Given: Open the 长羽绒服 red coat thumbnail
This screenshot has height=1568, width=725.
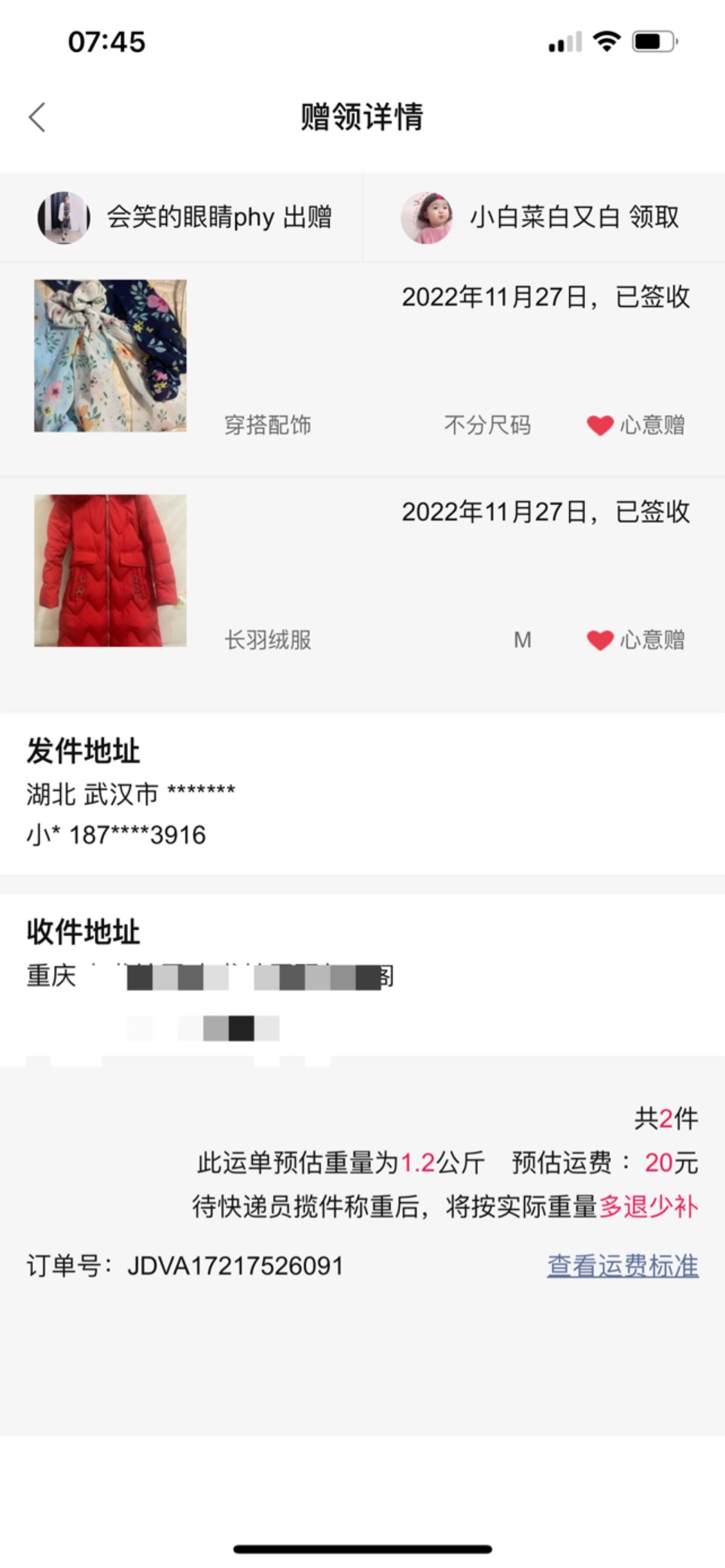Looking at the screenshot, I should pos(110,570).
